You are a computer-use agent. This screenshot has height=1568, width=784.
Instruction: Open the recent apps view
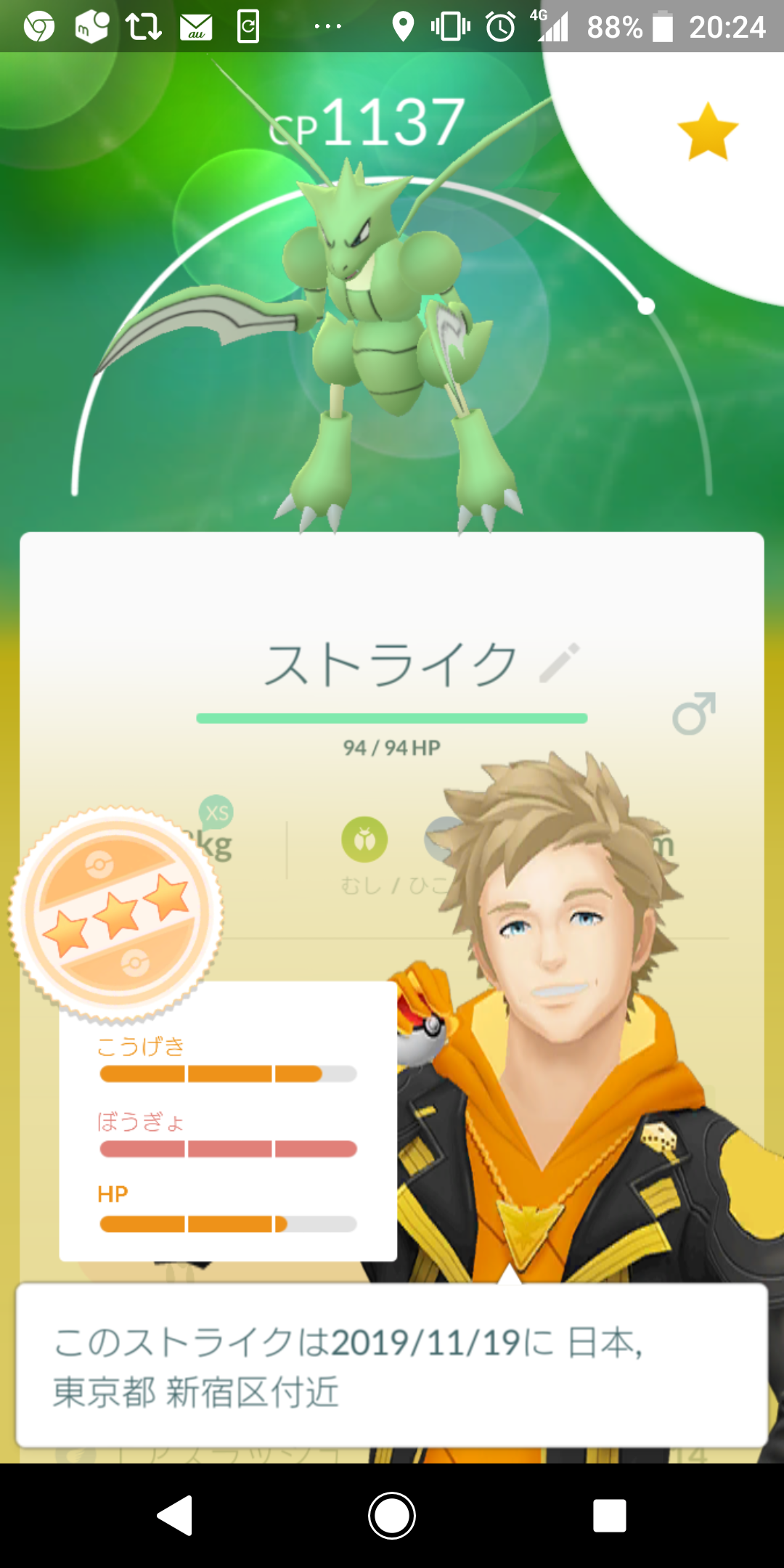[609, 1516]
